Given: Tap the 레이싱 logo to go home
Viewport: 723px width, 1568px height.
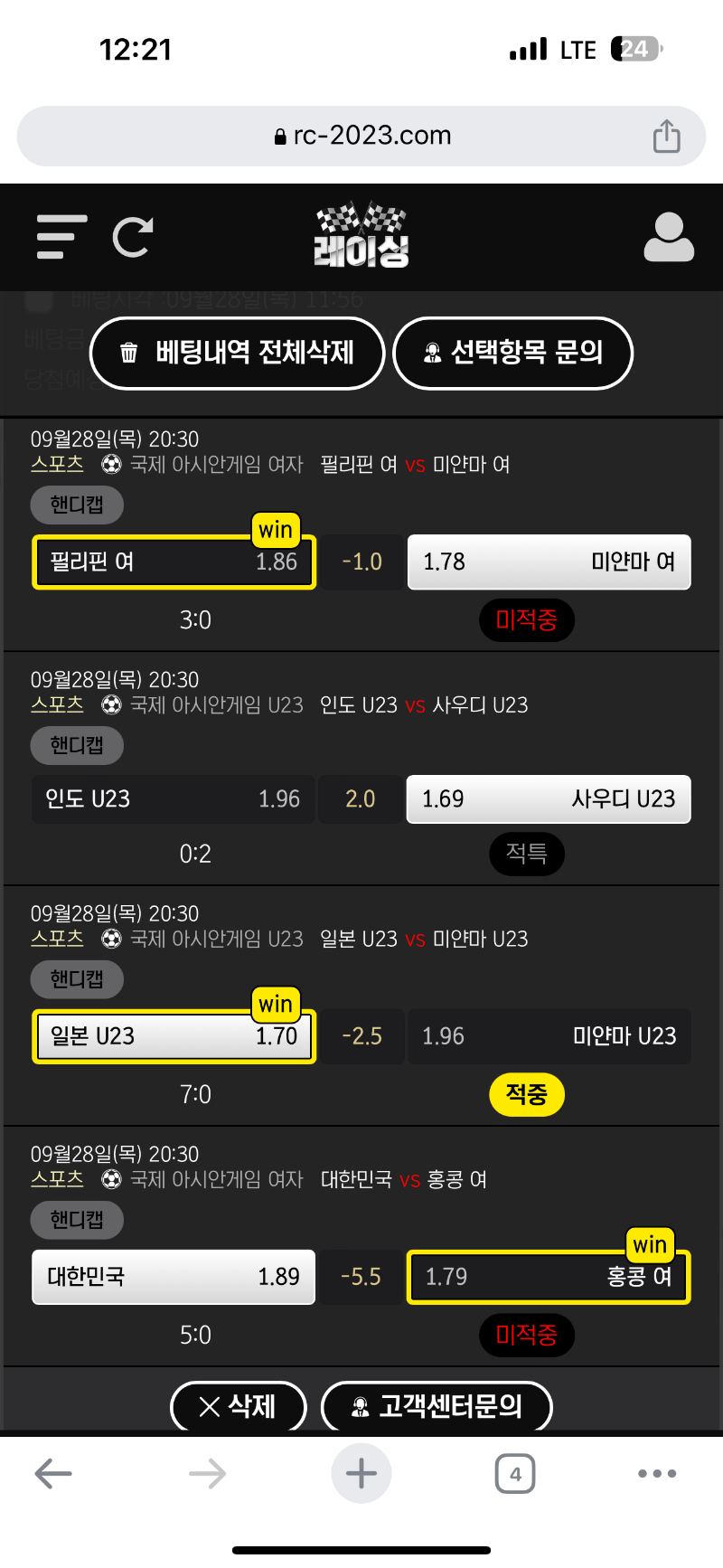Looking at the screenshot, I should coord(361,235).
